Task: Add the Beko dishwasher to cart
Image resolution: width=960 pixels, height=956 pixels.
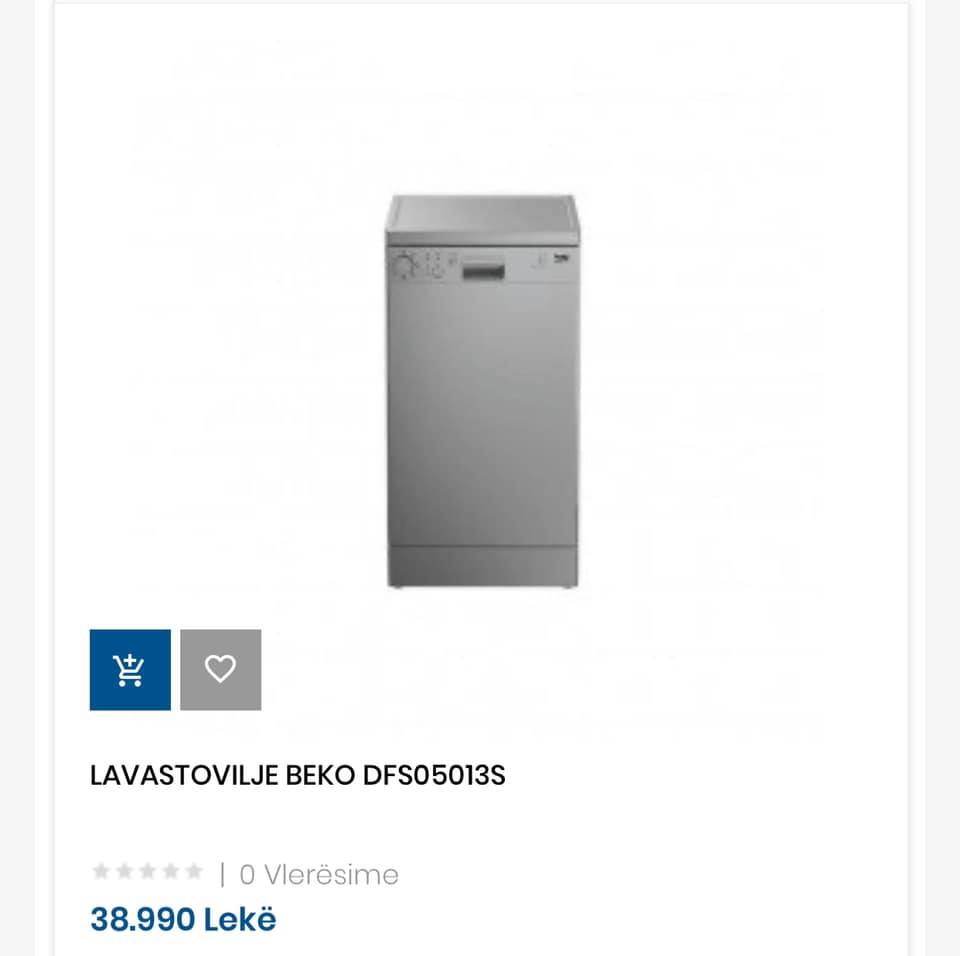Action: click(x=130, y=669)
